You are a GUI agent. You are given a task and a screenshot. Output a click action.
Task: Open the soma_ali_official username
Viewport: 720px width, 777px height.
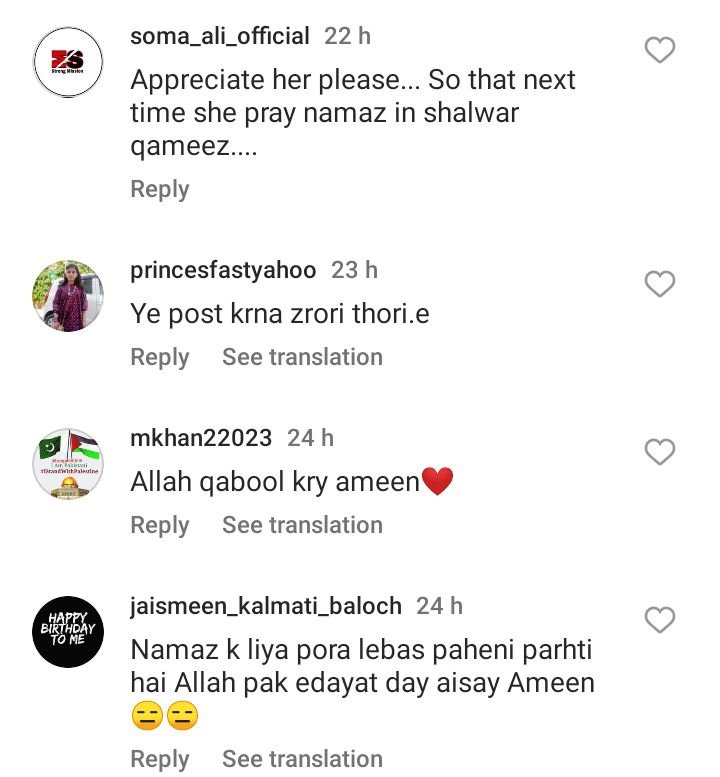(220, 36)
